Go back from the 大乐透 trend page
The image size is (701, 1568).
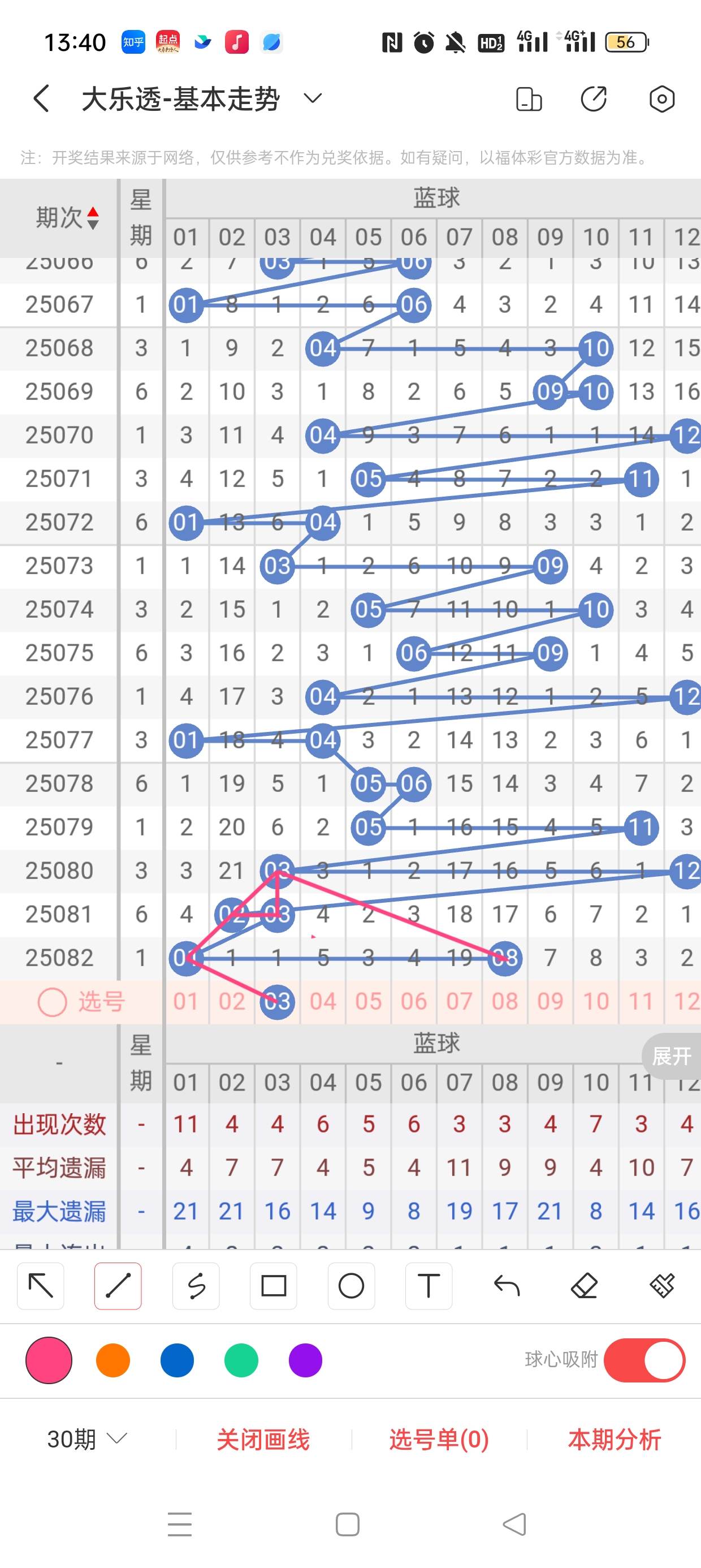tap(41, 98)
